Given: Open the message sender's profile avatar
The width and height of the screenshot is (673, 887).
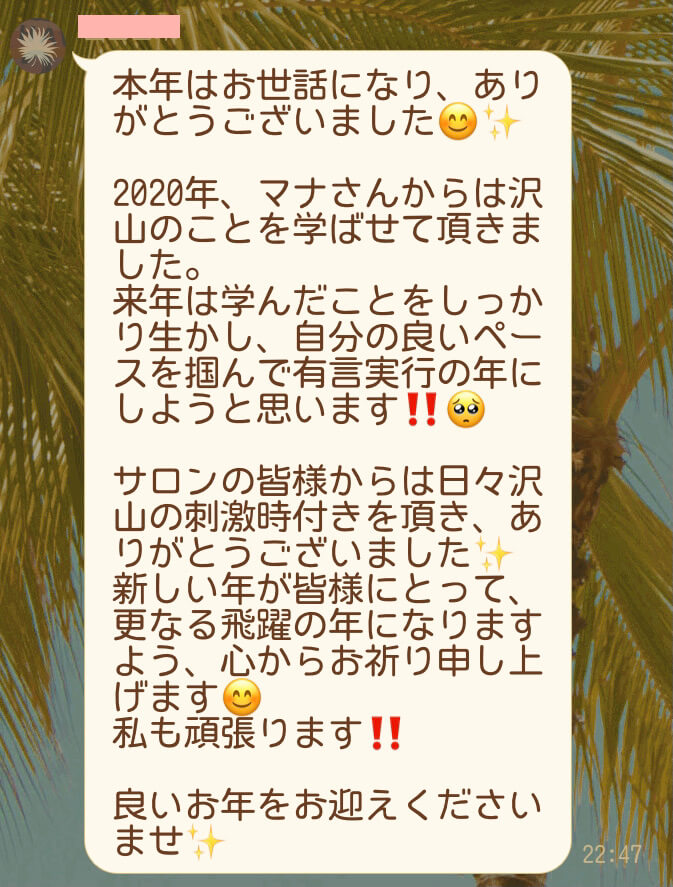Looking at the screenshot, I should (37, 46).
